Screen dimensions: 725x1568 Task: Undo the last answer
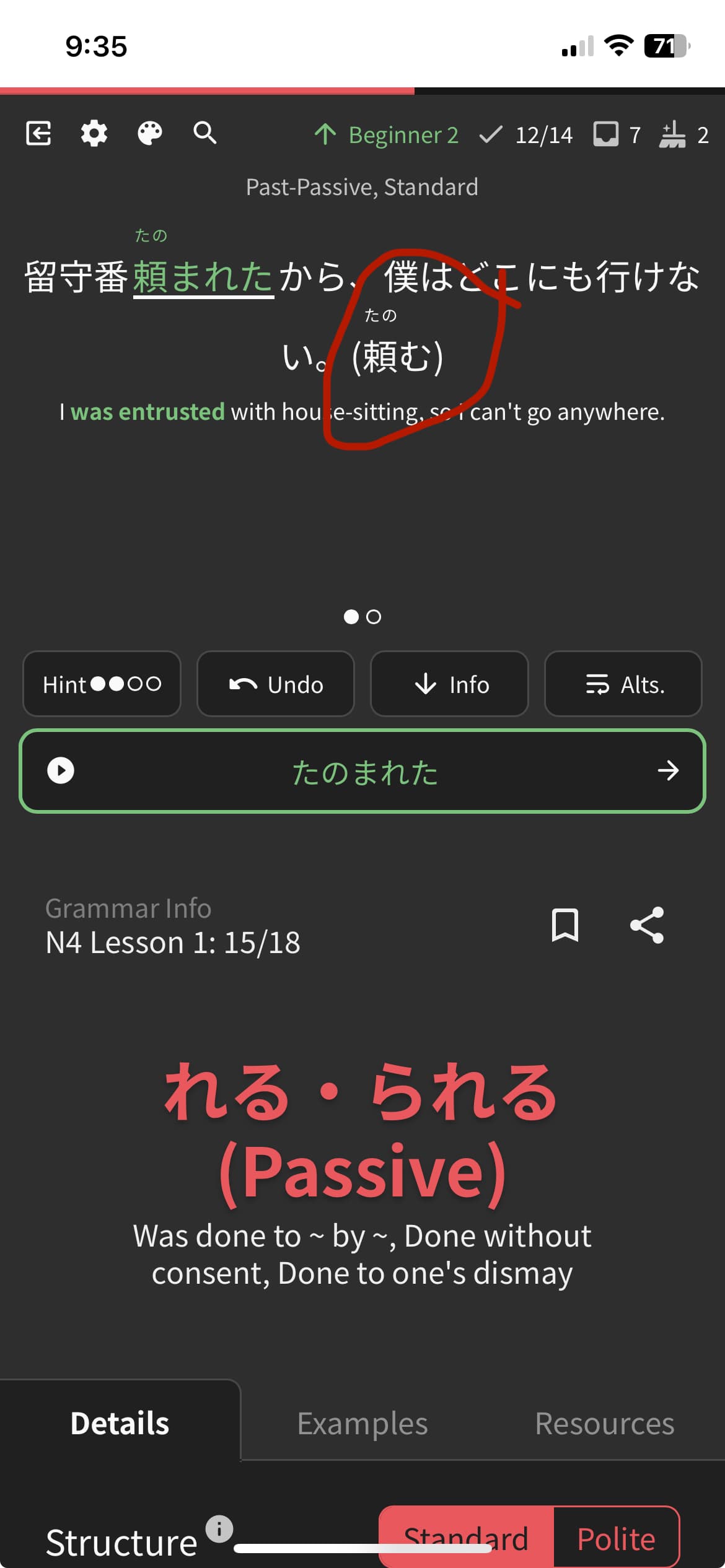[276, 684]
